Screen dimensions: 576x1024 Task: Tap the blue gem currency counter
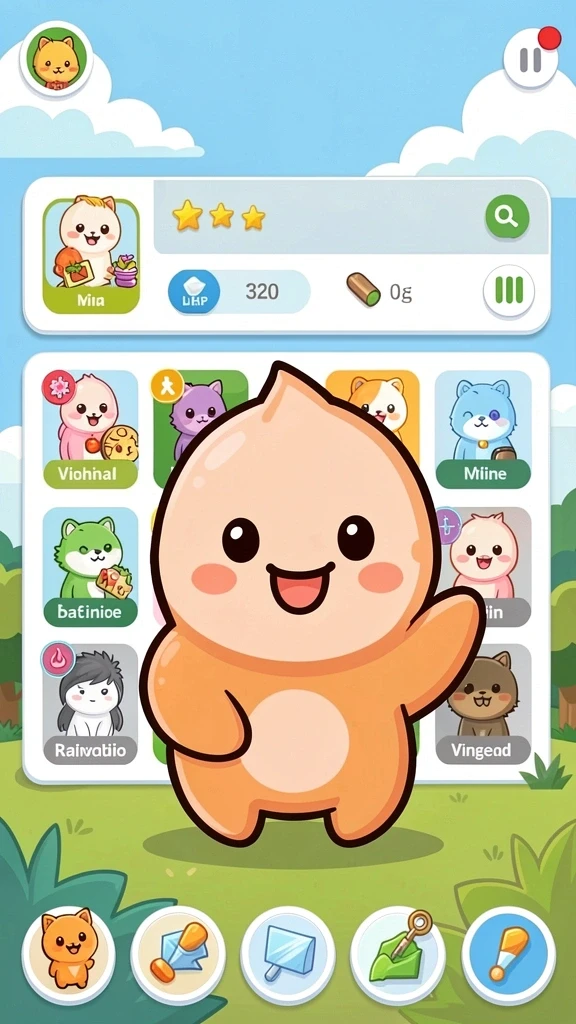coord(239,291)
